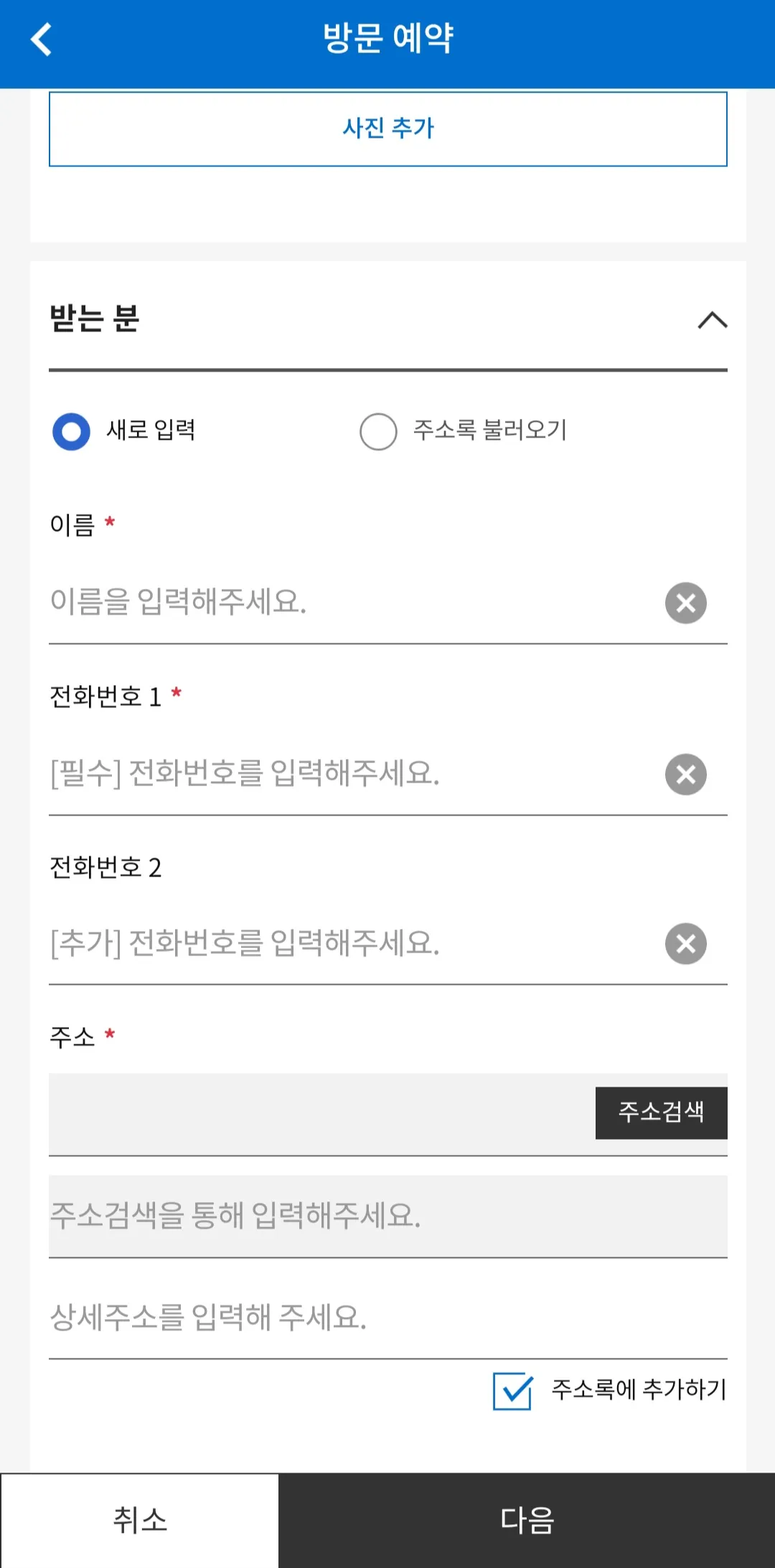Screen dimensions: 775x1568
Task: Clear the 전화번호 2 input field
Action: point(685,944)
